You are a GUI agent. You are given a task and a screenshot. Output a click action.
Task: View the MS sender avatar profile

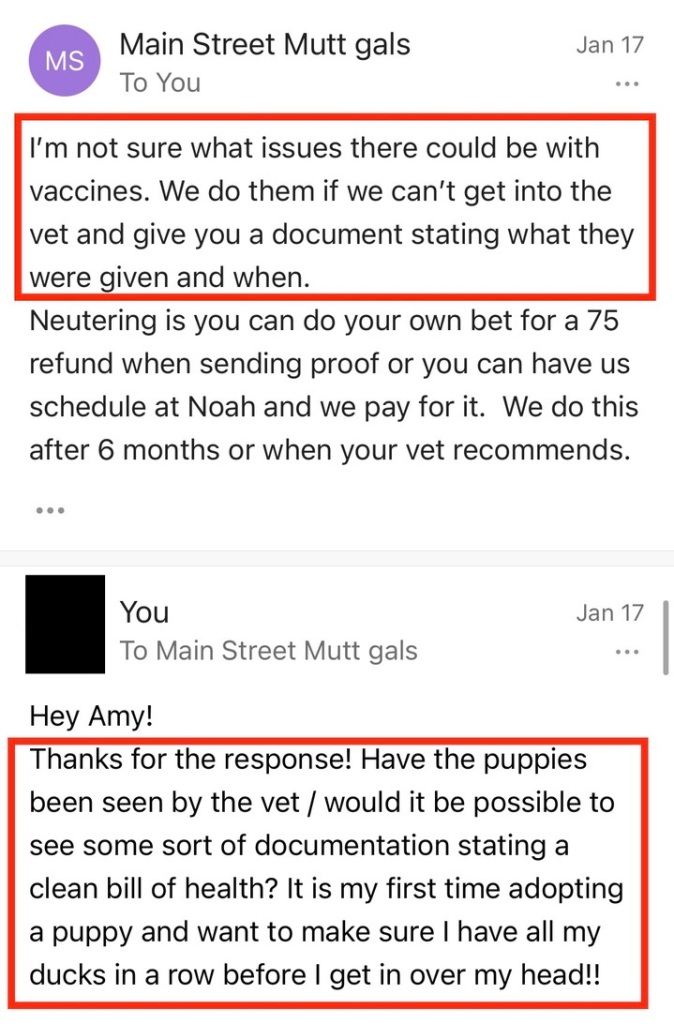pyautogui.click(x=64, y=63)
